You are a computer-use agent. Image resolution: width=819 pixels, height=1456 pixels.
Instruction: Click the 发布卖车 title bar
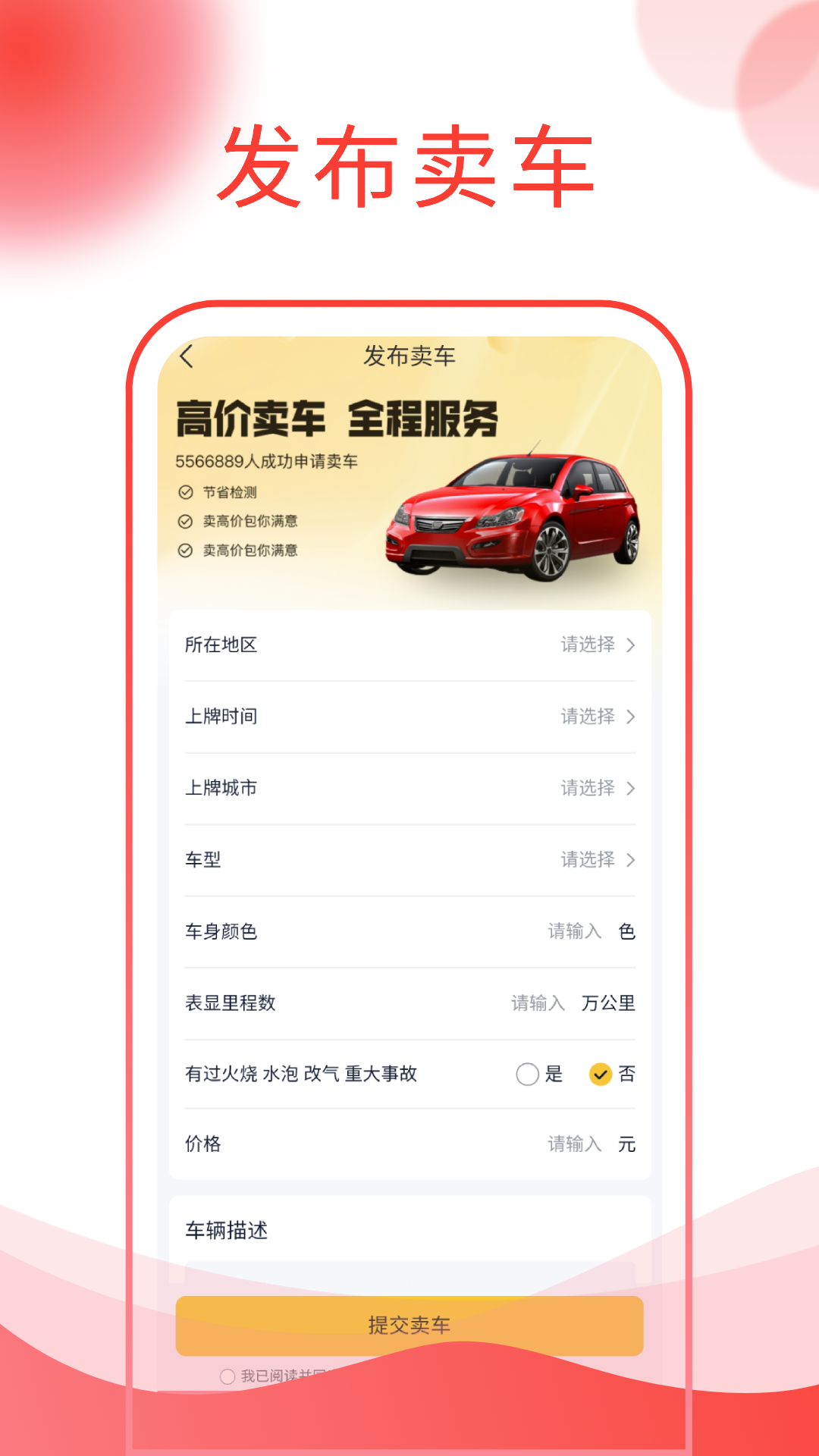409,356
